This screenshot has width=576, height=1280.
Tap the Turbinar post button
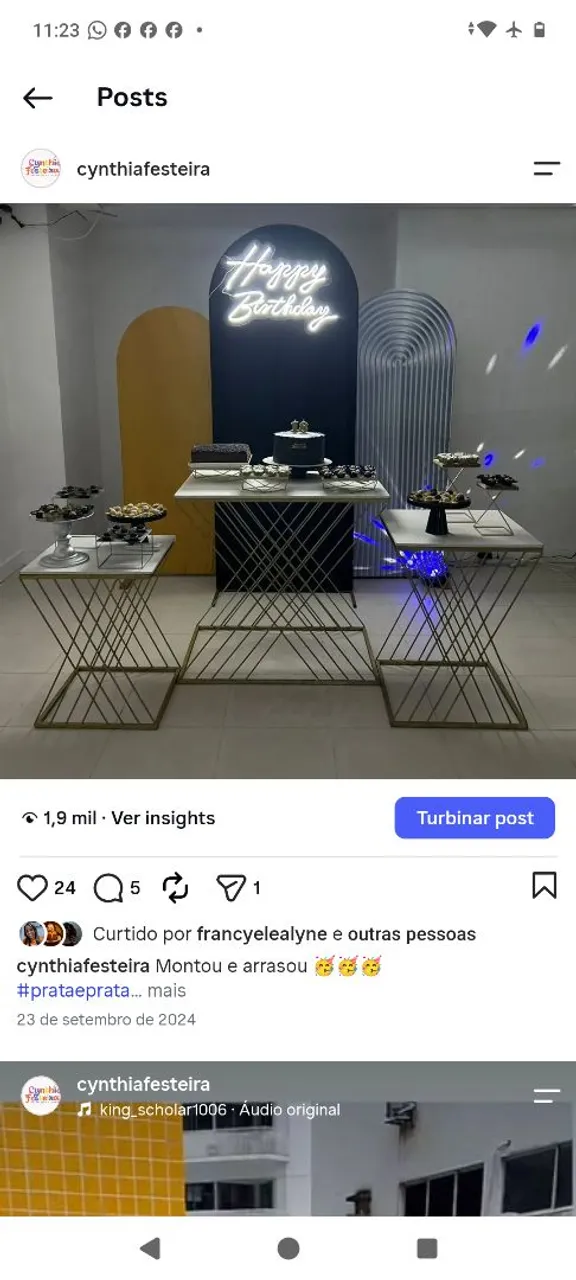click(x=475, y=818)
